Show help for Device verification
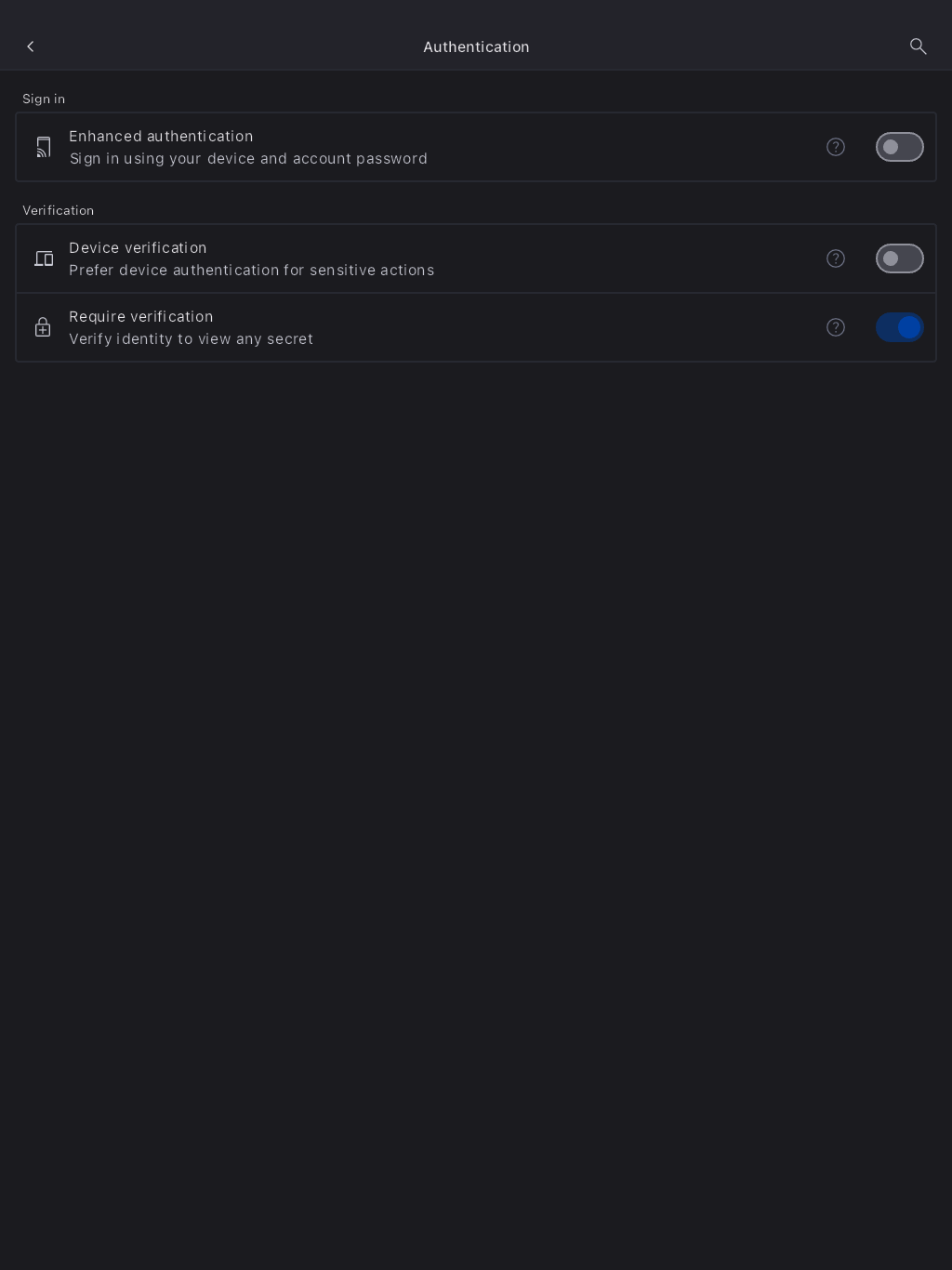 835,258
